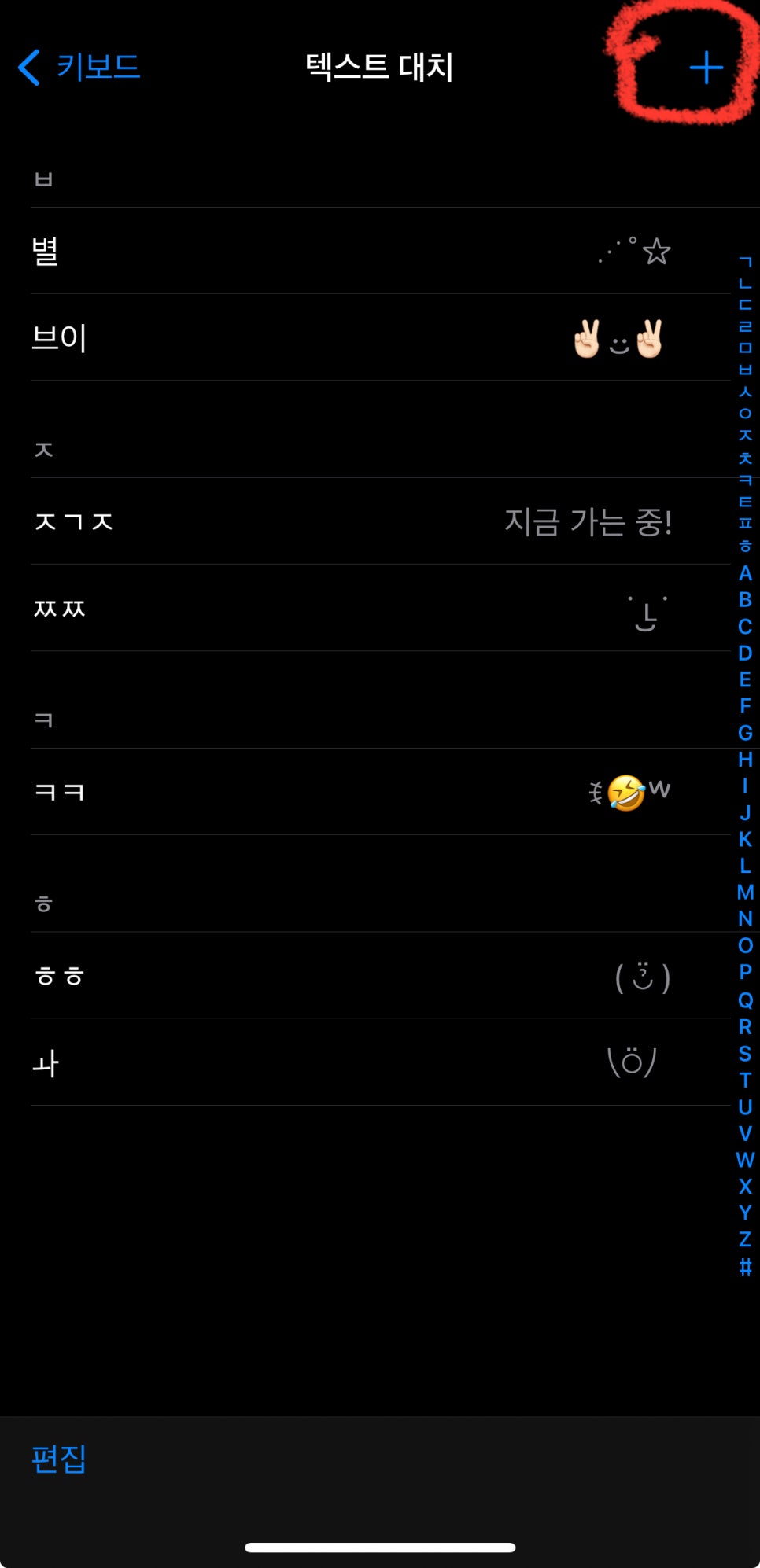This screenshot has height=1568, width=760.
Task: Add a new text replacement with plus
Action: tap(706, 68)
